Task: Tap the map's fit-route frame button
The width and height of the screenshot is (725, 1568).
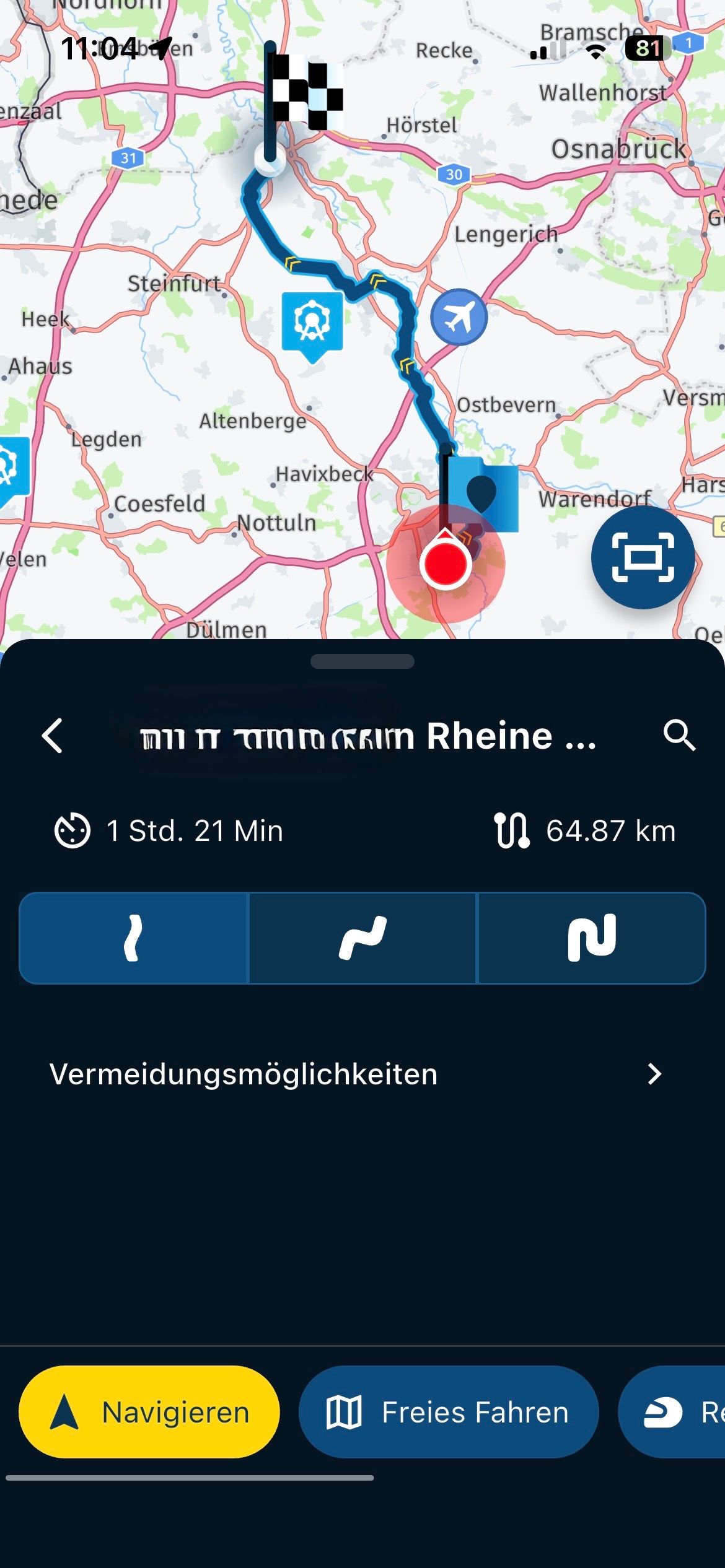Action: coord(643,557)
